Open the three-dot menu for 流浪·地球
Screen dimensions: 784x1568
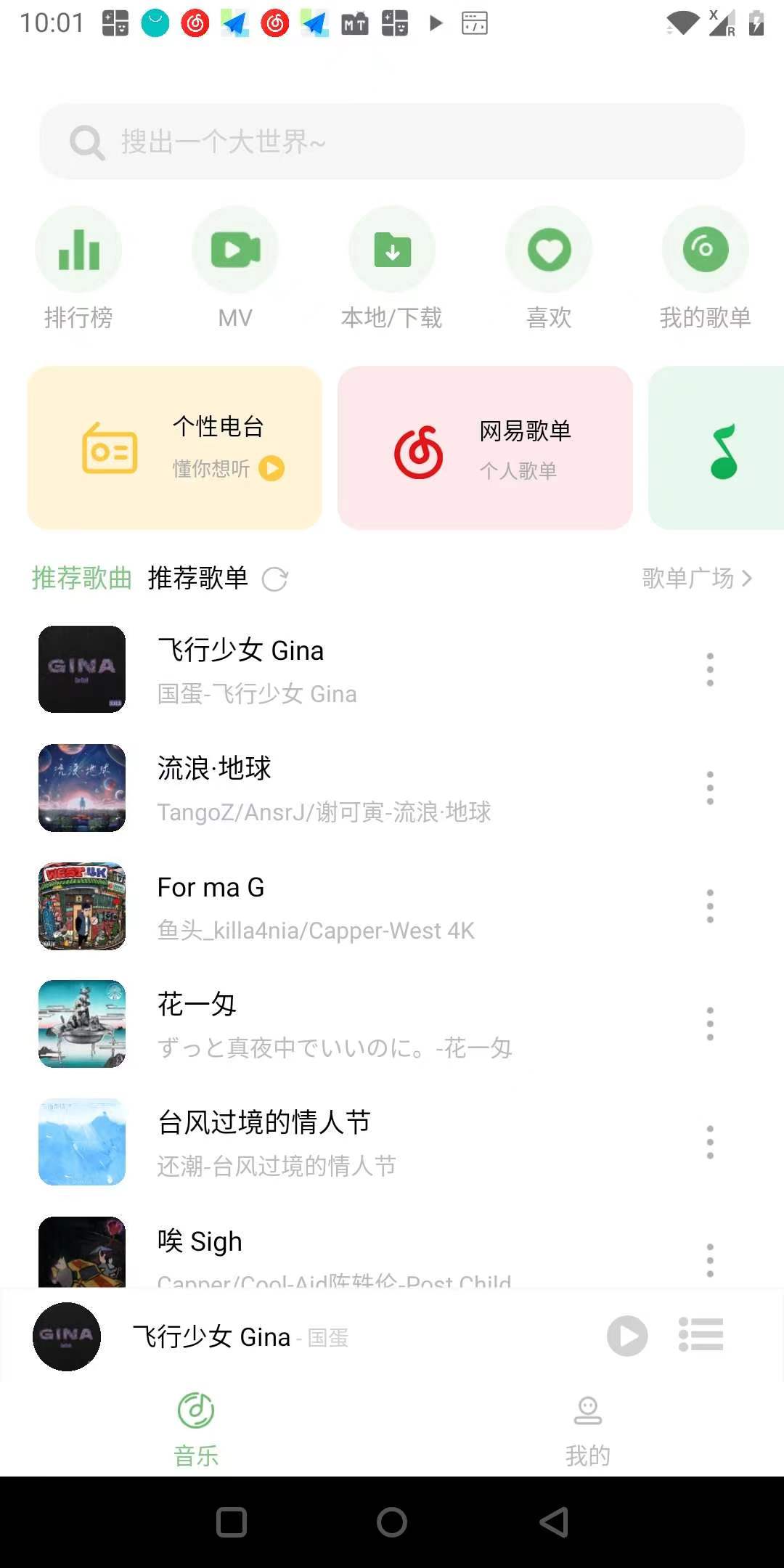(709, 787)
